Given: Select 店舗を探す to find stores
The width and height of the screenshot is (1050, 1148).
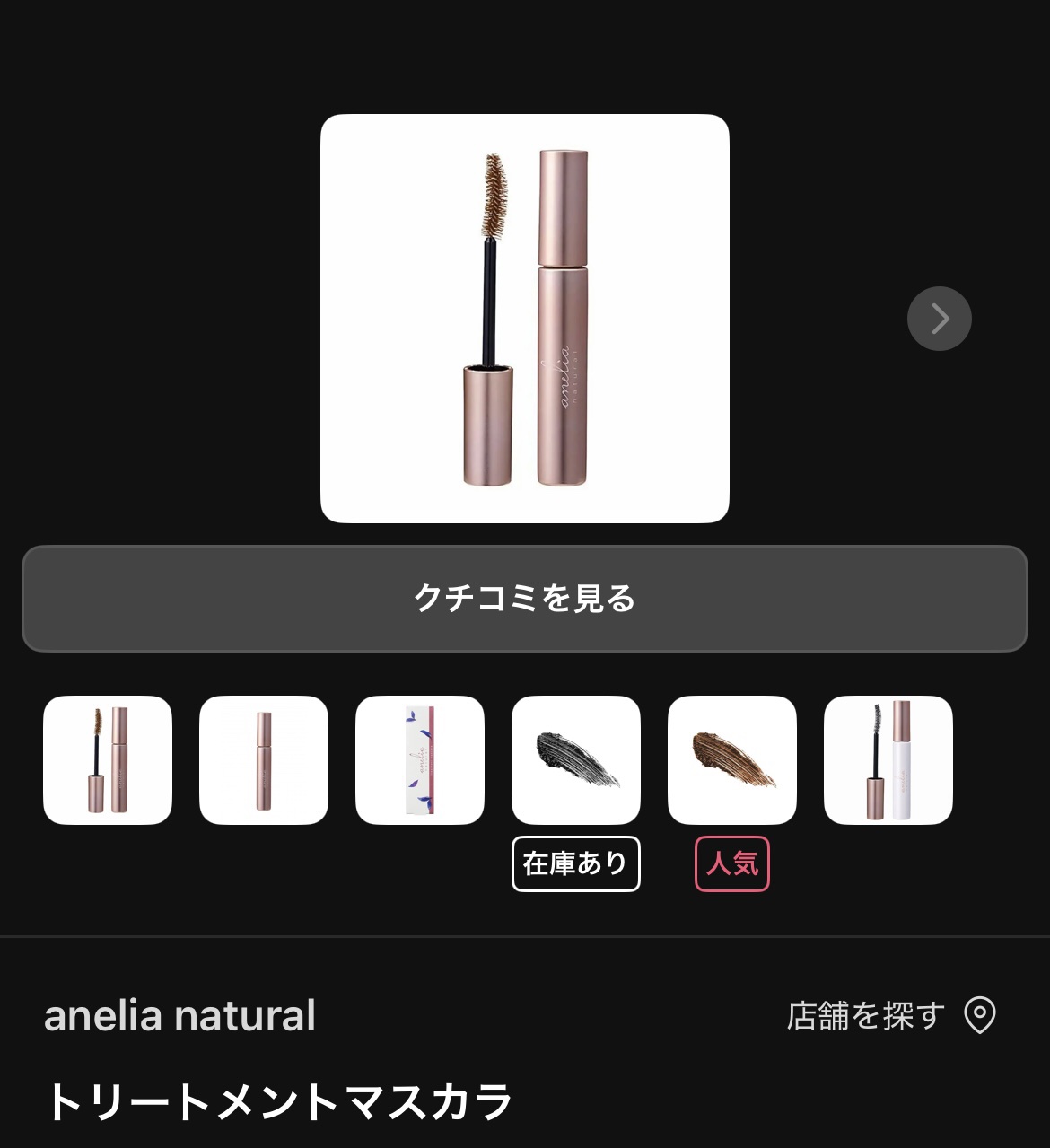Looking at the screenshot, I should (x=866, y=1014).
